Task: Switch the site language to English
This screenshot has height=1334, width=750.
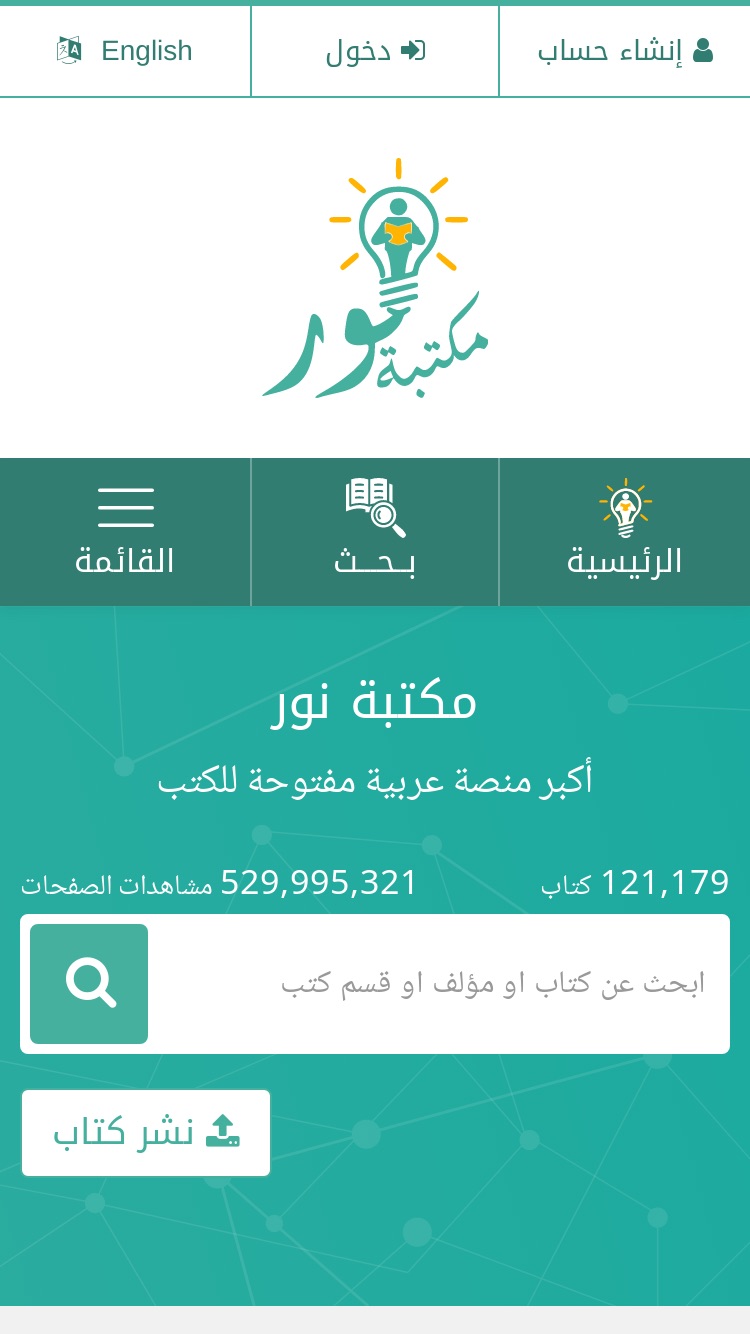Action: (125, 51)
